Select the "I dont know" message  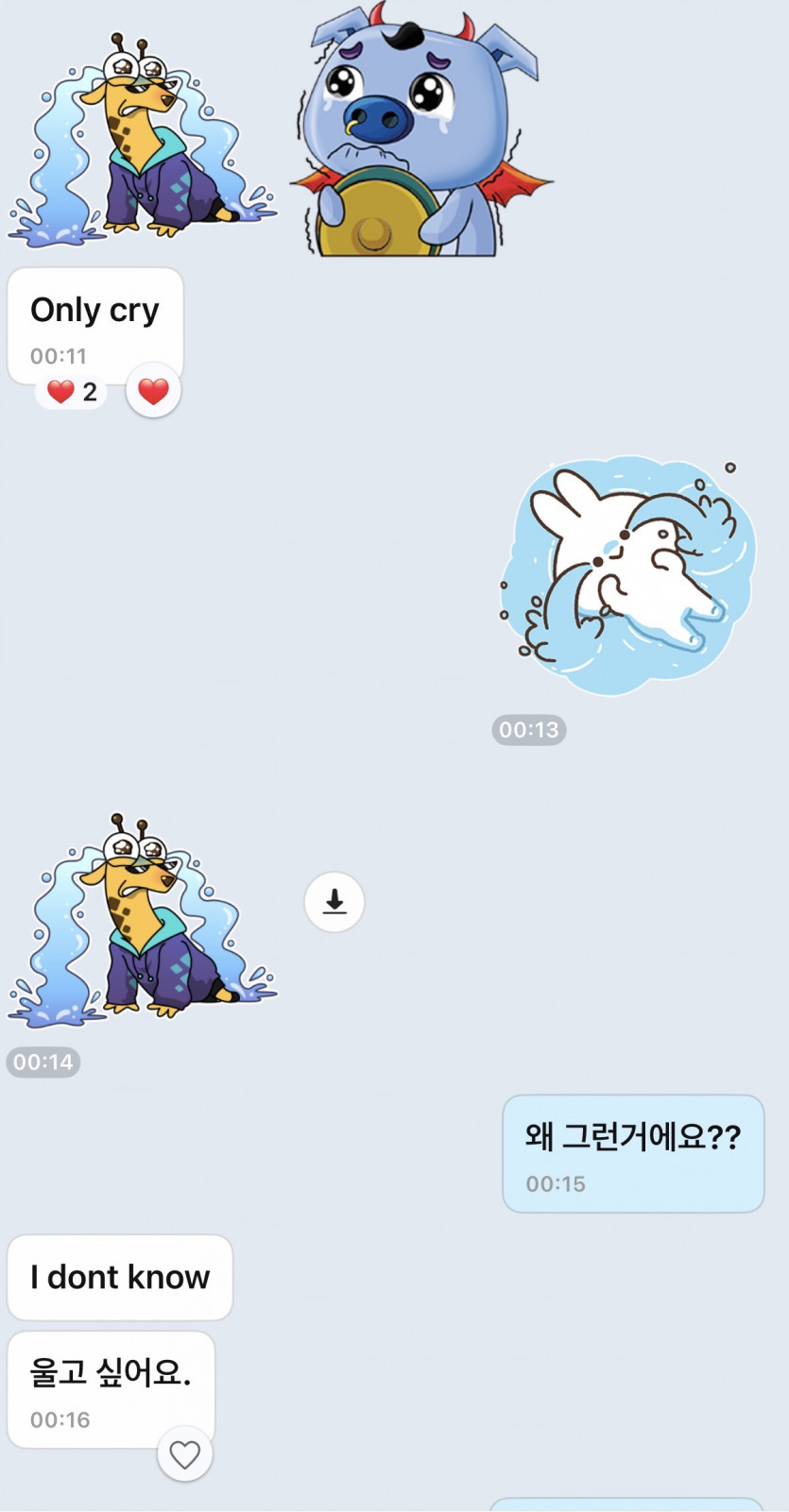pyautogui.click(x=120, y=1278)
